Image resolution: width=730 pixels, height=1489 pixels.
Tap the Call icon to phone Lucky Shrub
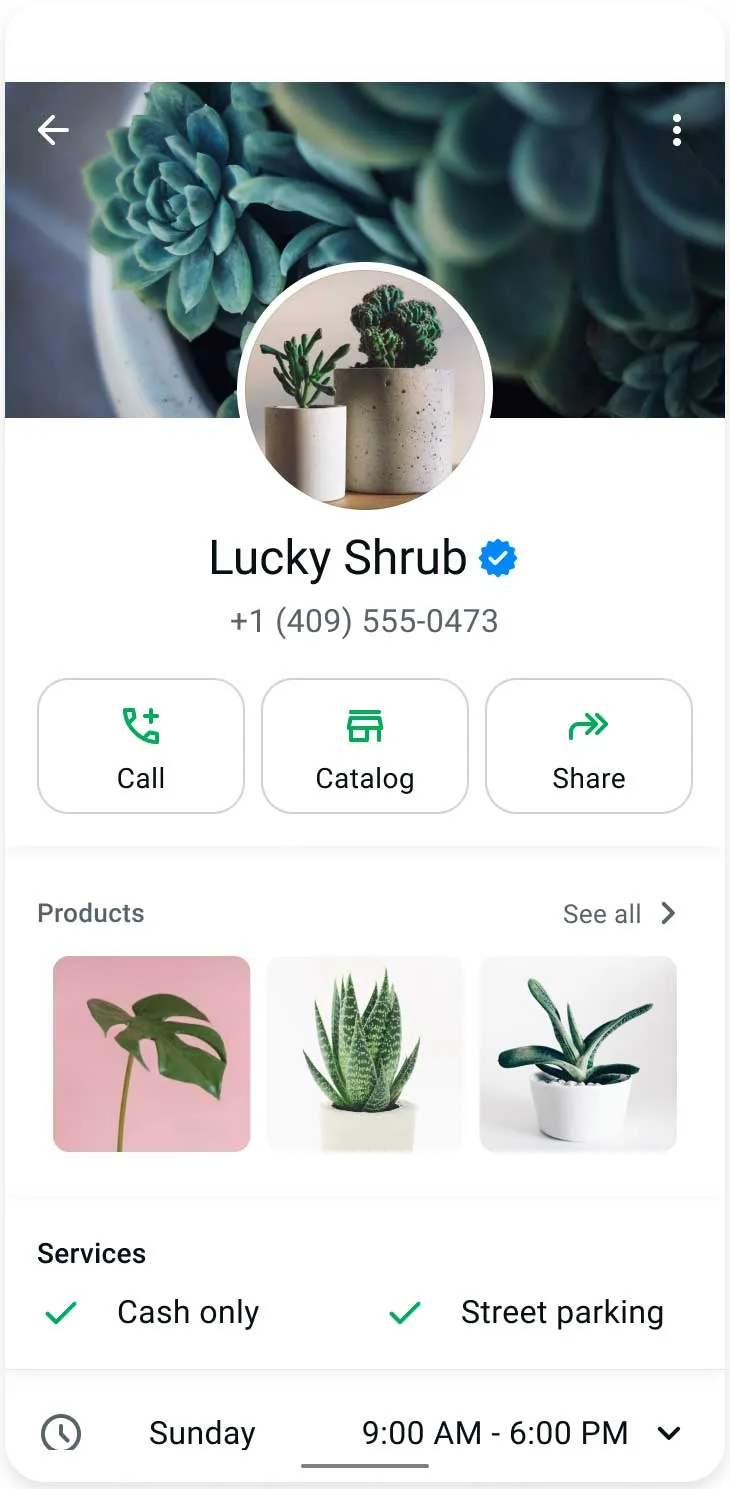(140, 726)
